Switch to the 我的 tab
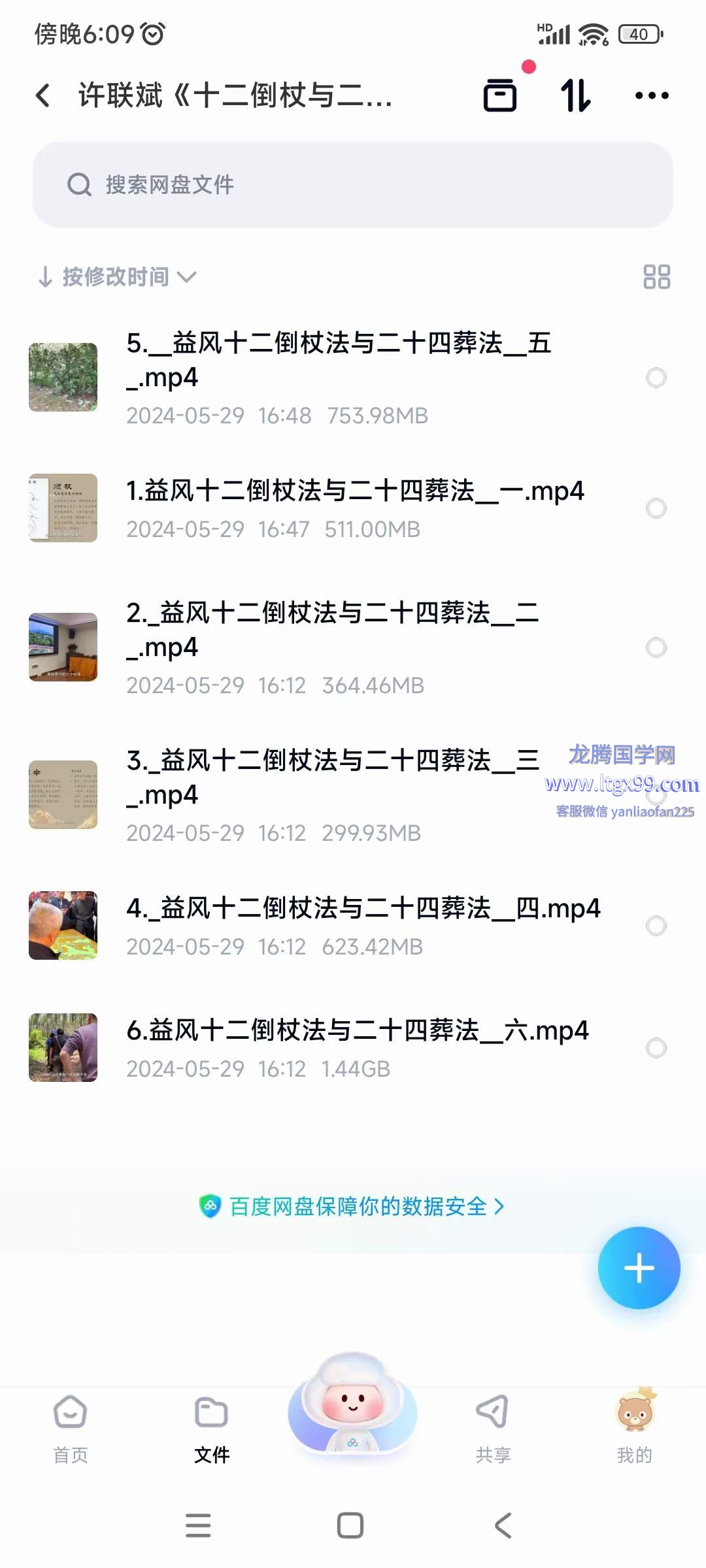Screen dimensions: 706x1568 pyautogui.click(x=634, y=1428)
